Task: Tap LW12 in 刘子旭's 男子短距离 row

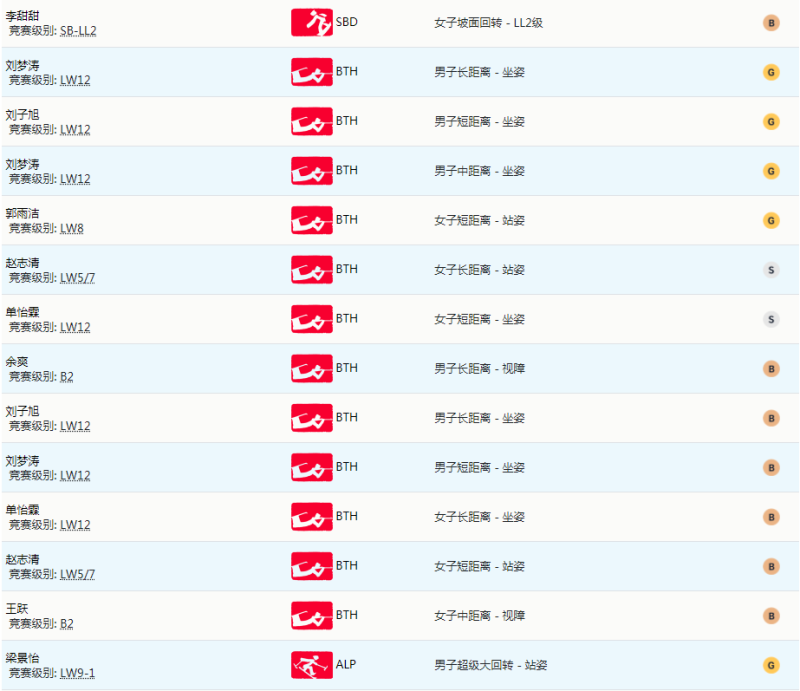Action: click(x=75, y=130)
